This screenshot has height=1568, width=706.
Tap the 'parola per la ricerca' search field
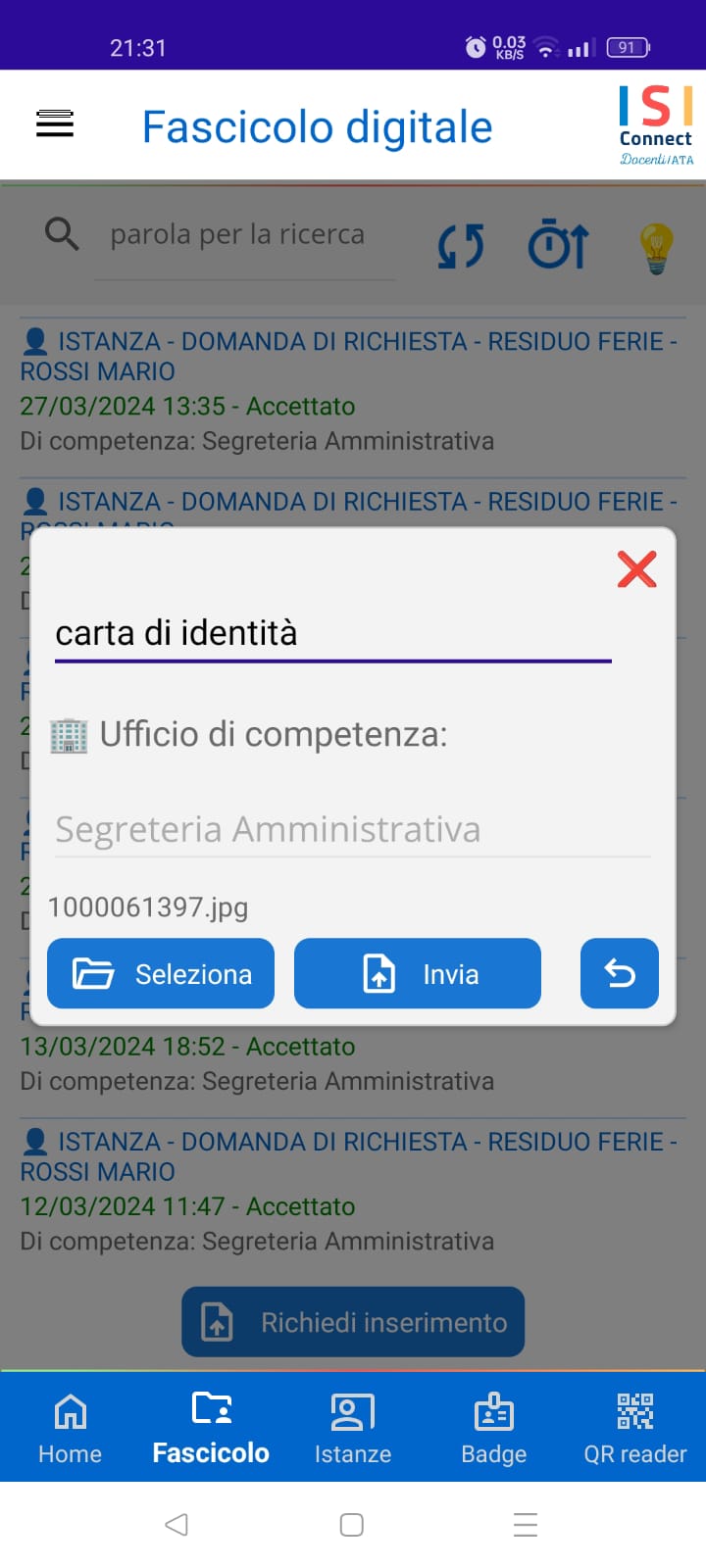tap(245, 235)
